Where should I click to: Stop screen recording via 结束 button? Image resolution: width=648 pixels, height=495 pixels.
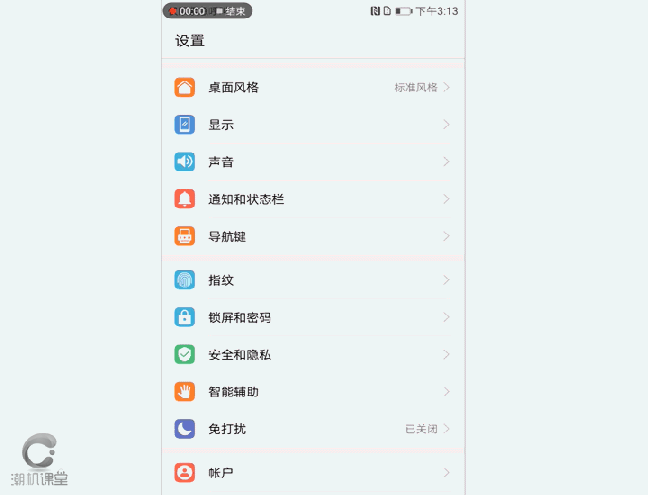(234, 11)
